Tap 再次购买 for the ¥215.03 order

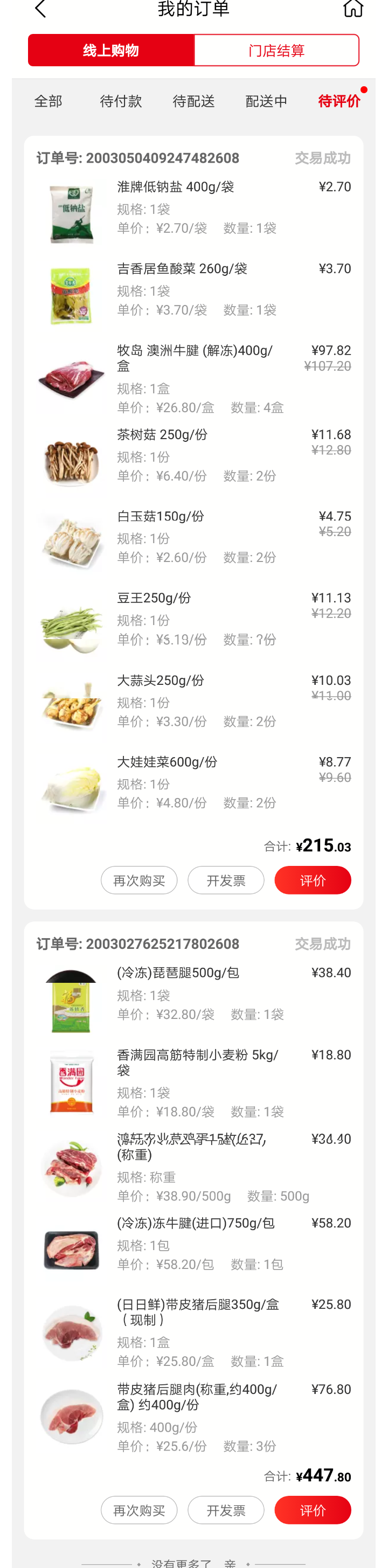click(x=139, y=880)
